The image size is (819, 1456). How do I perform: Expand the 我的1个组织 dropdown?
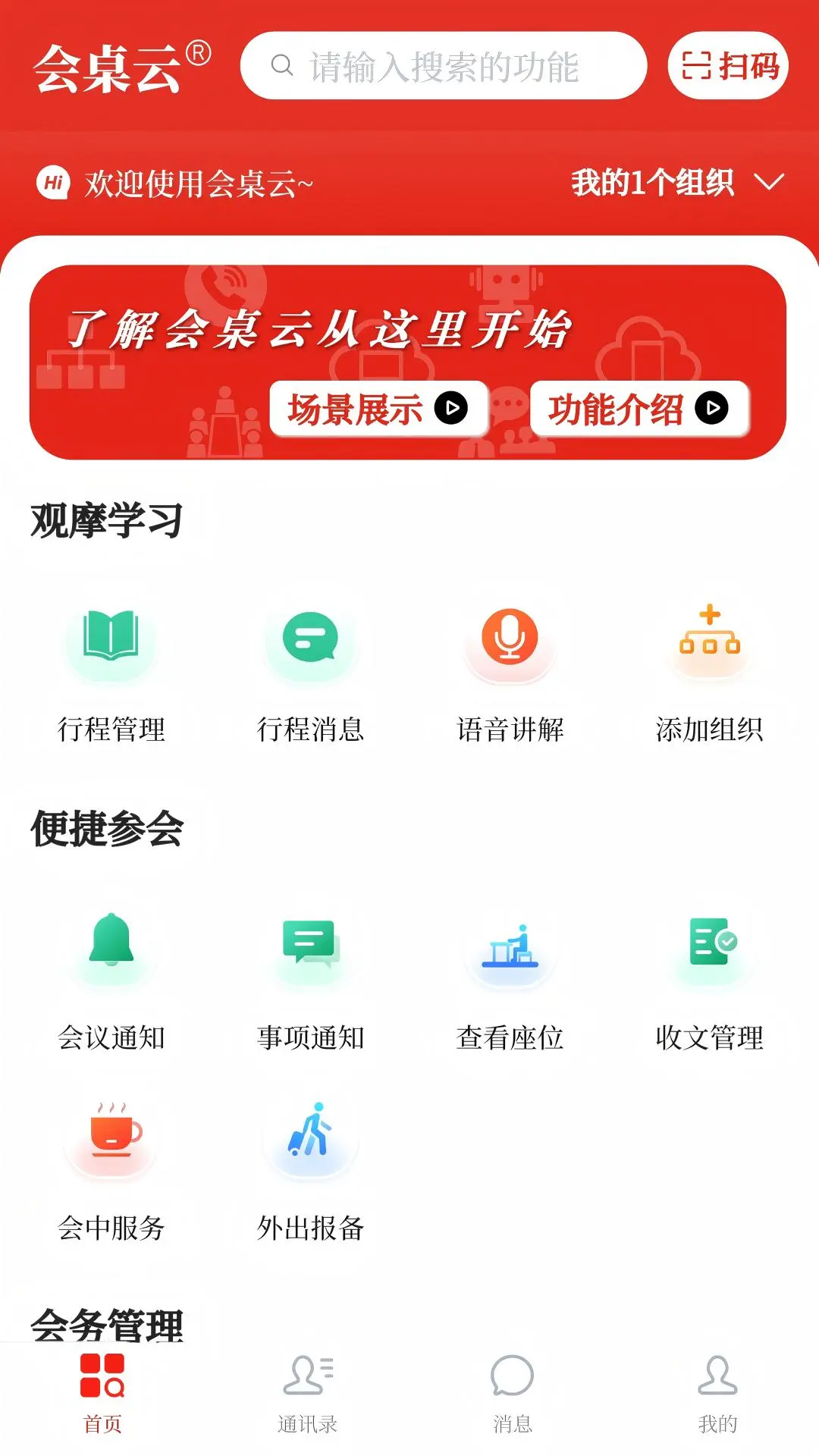(676, 183)
